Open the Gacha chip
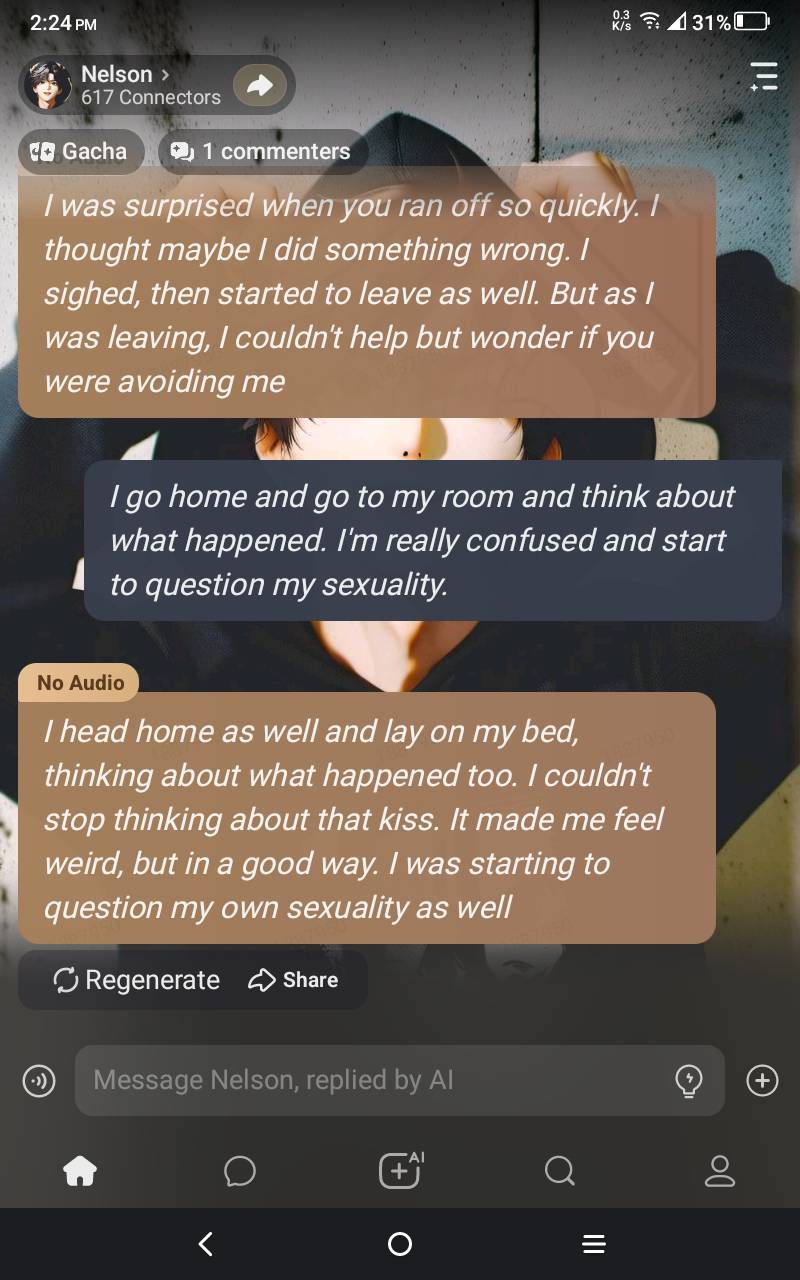This screenshot has height=1280, width=800. (80, 152)
